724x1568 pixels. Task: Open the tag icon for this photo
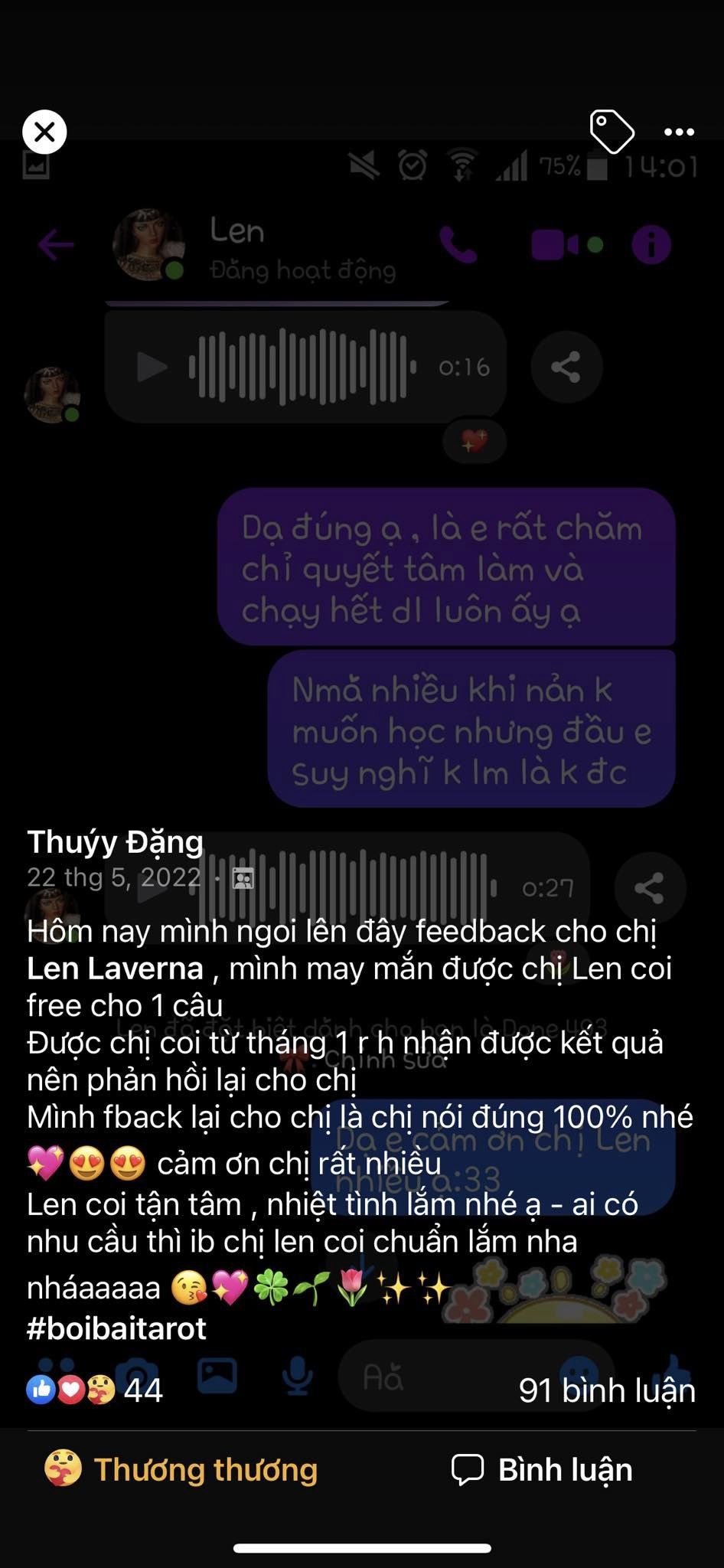tap(611, 132)
